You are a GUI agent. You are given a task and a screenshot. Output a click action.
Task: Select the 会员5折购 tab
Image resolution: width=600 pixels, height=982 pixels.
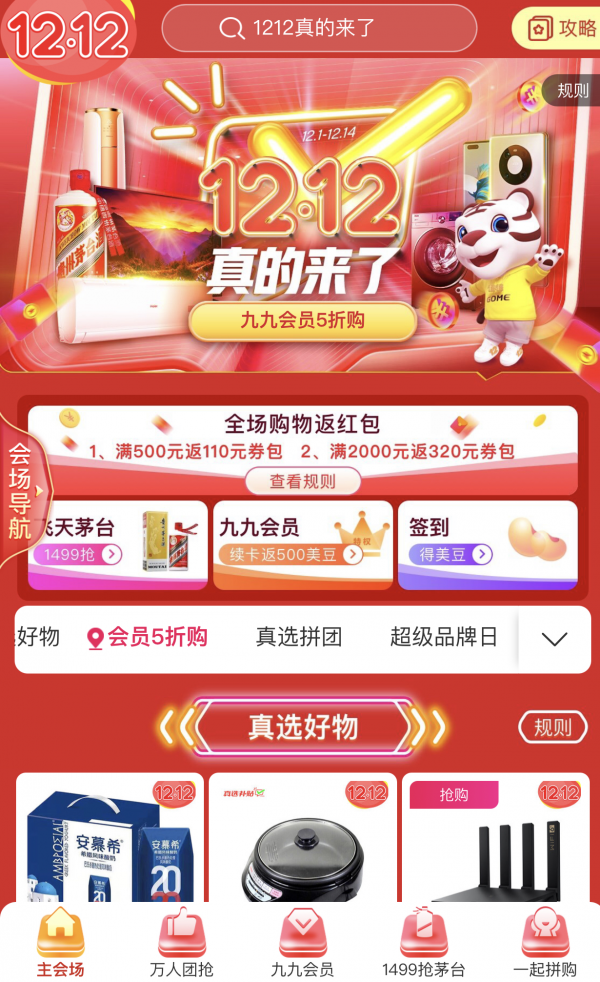pyautogui.click(x=147, y=637)
